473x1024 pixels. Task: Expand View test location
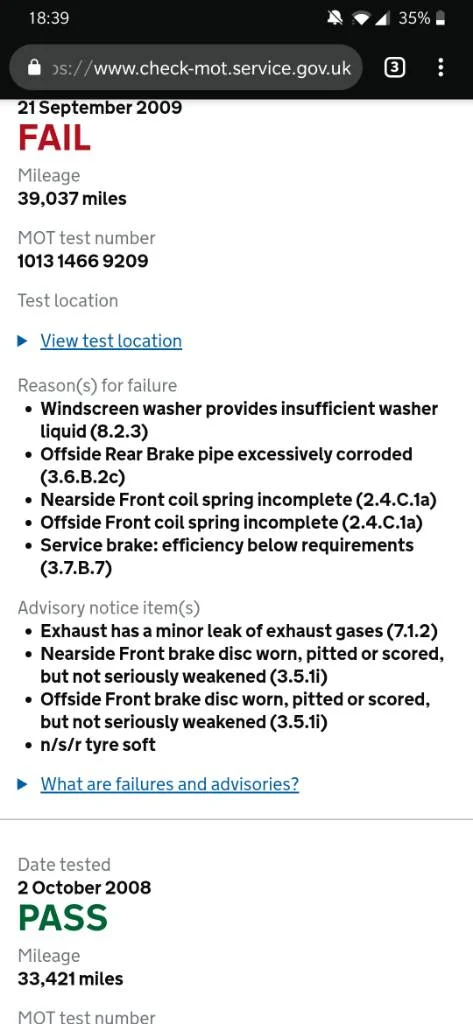click(x=111, y=341)
